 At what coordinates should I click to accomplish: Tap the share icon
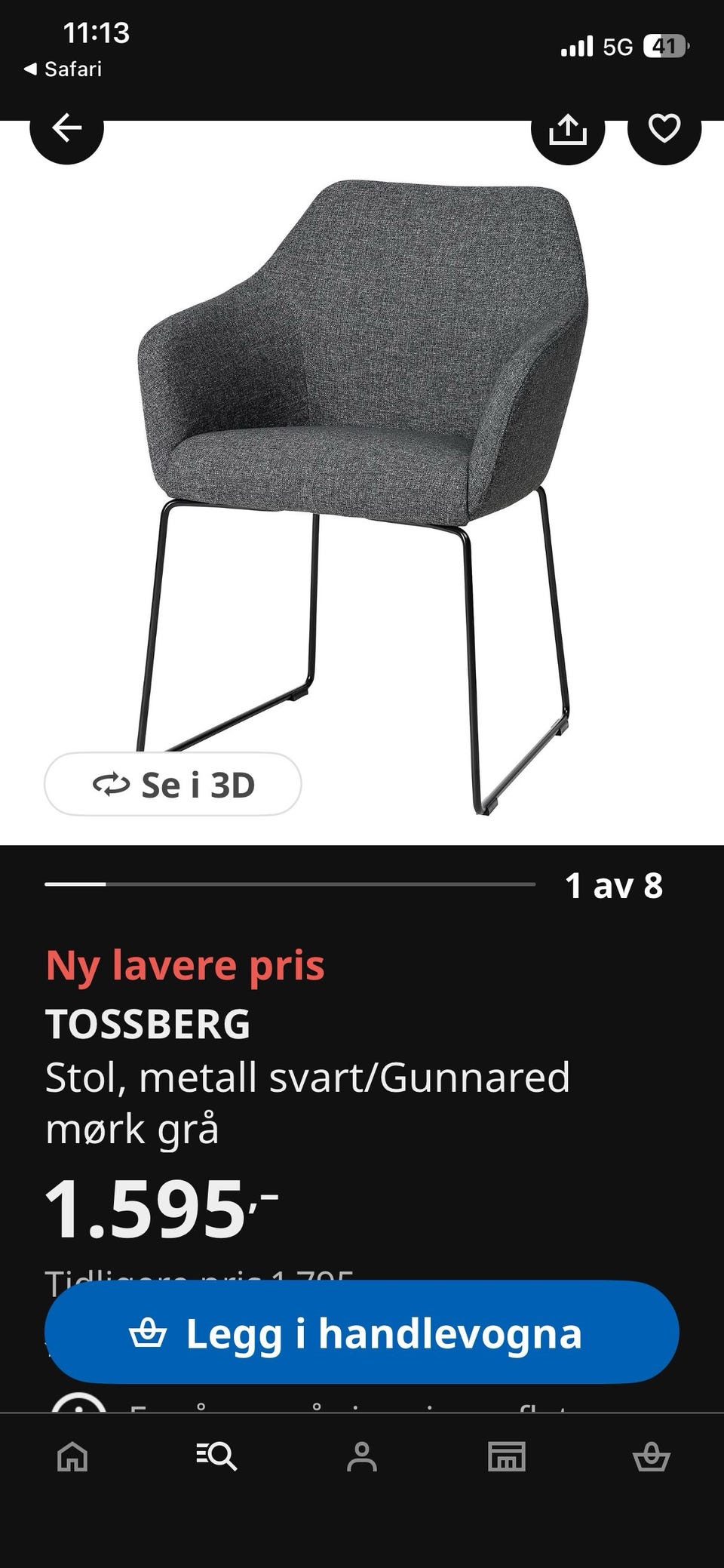pos(568,130)
